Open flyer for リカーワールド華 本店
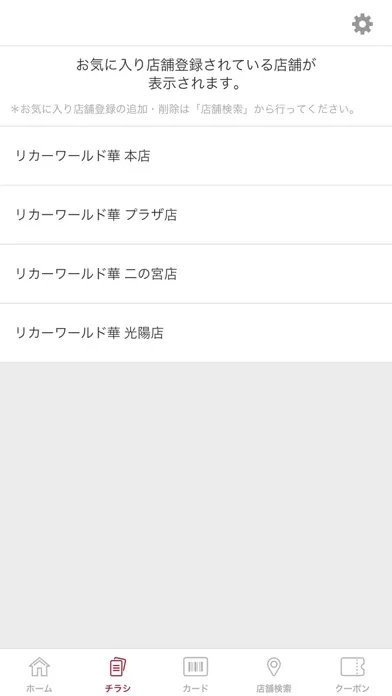 coord(196,156)
